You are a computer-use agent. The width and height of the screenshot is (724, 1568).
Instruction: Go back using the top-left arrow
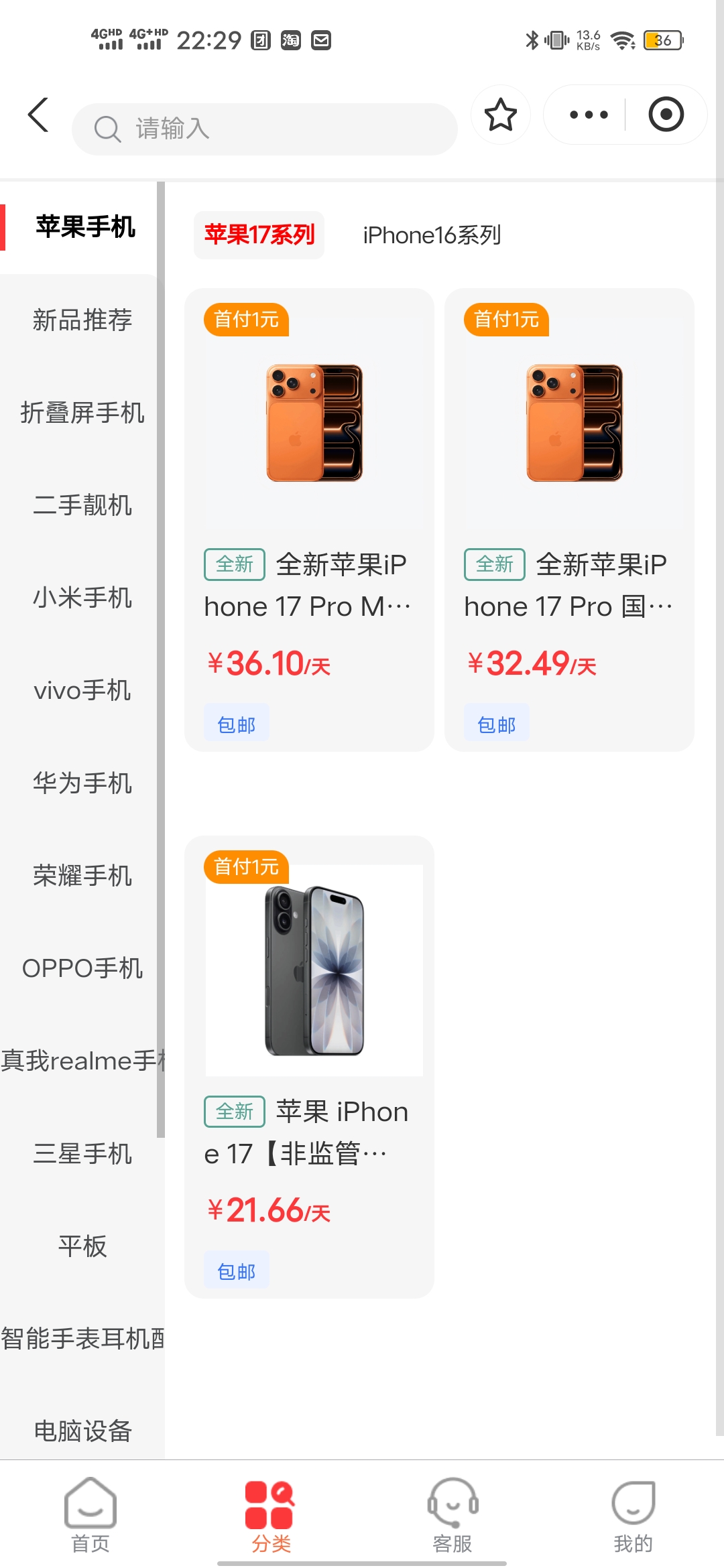(x=39, y=115)
